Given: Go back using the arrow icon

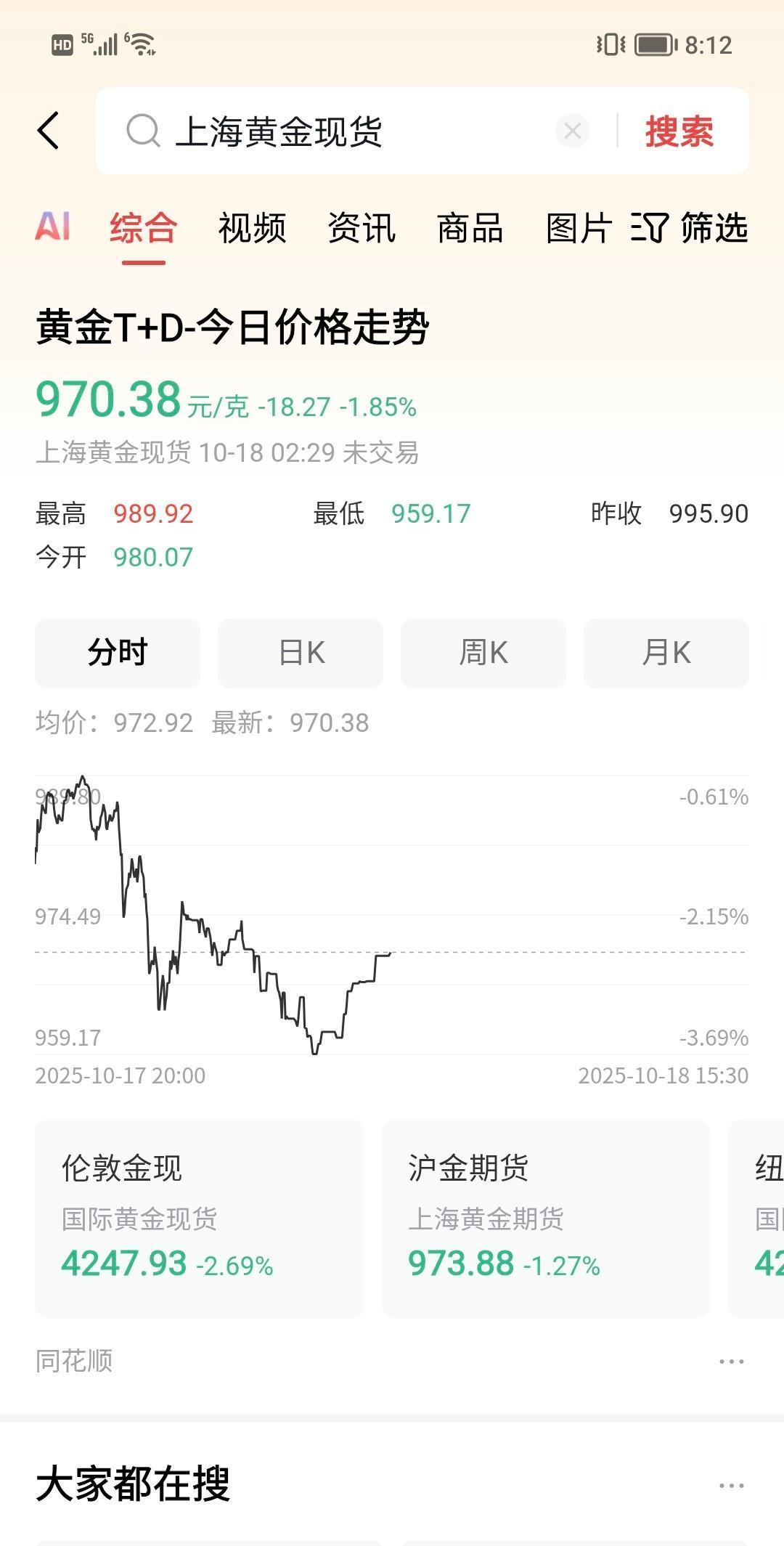Looking at the screenshot, I should (49, 131).
